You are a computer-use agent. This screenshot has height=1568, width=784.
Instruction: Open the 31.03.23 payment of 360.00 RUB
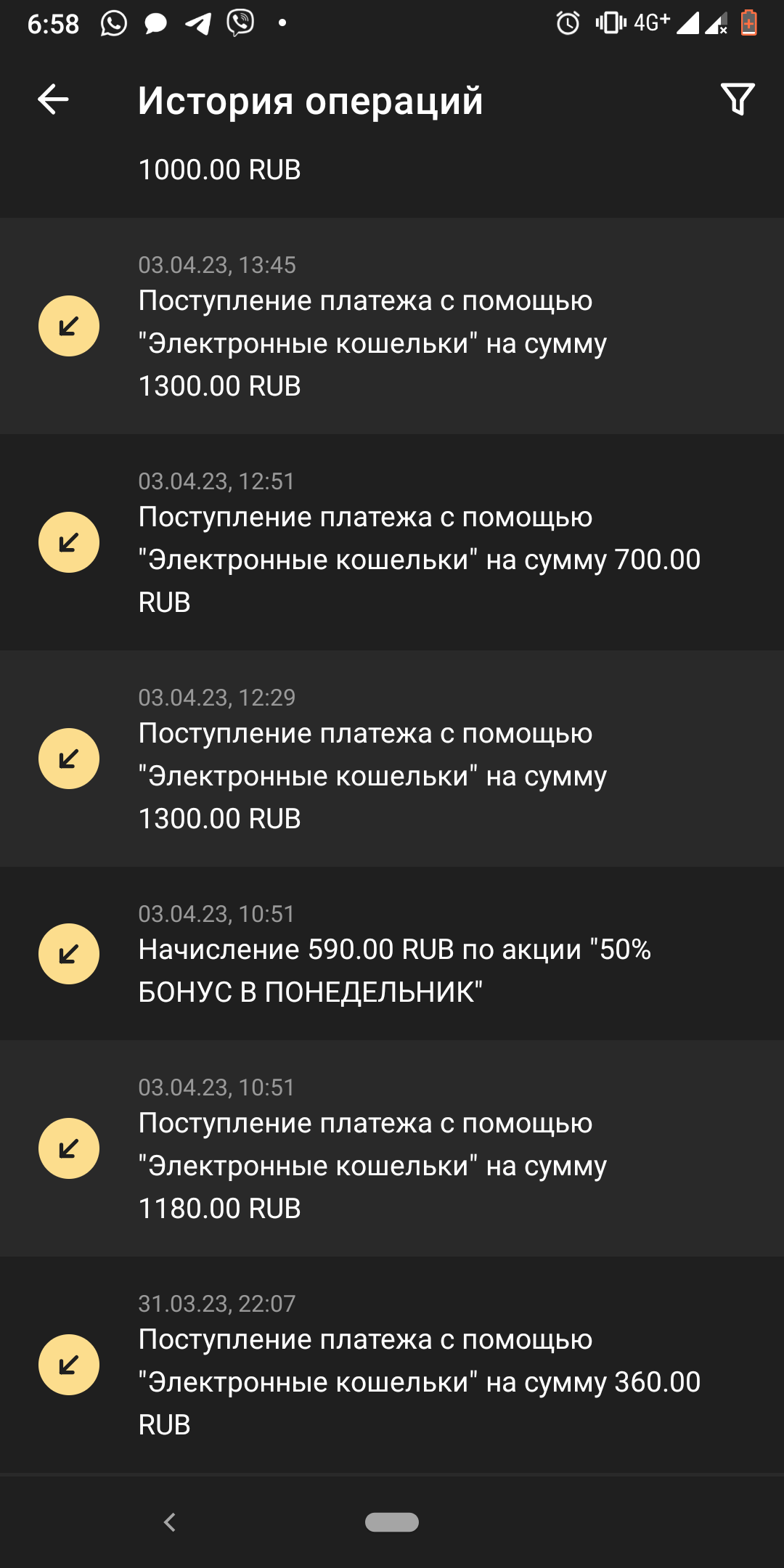[x=392, y=1365]
